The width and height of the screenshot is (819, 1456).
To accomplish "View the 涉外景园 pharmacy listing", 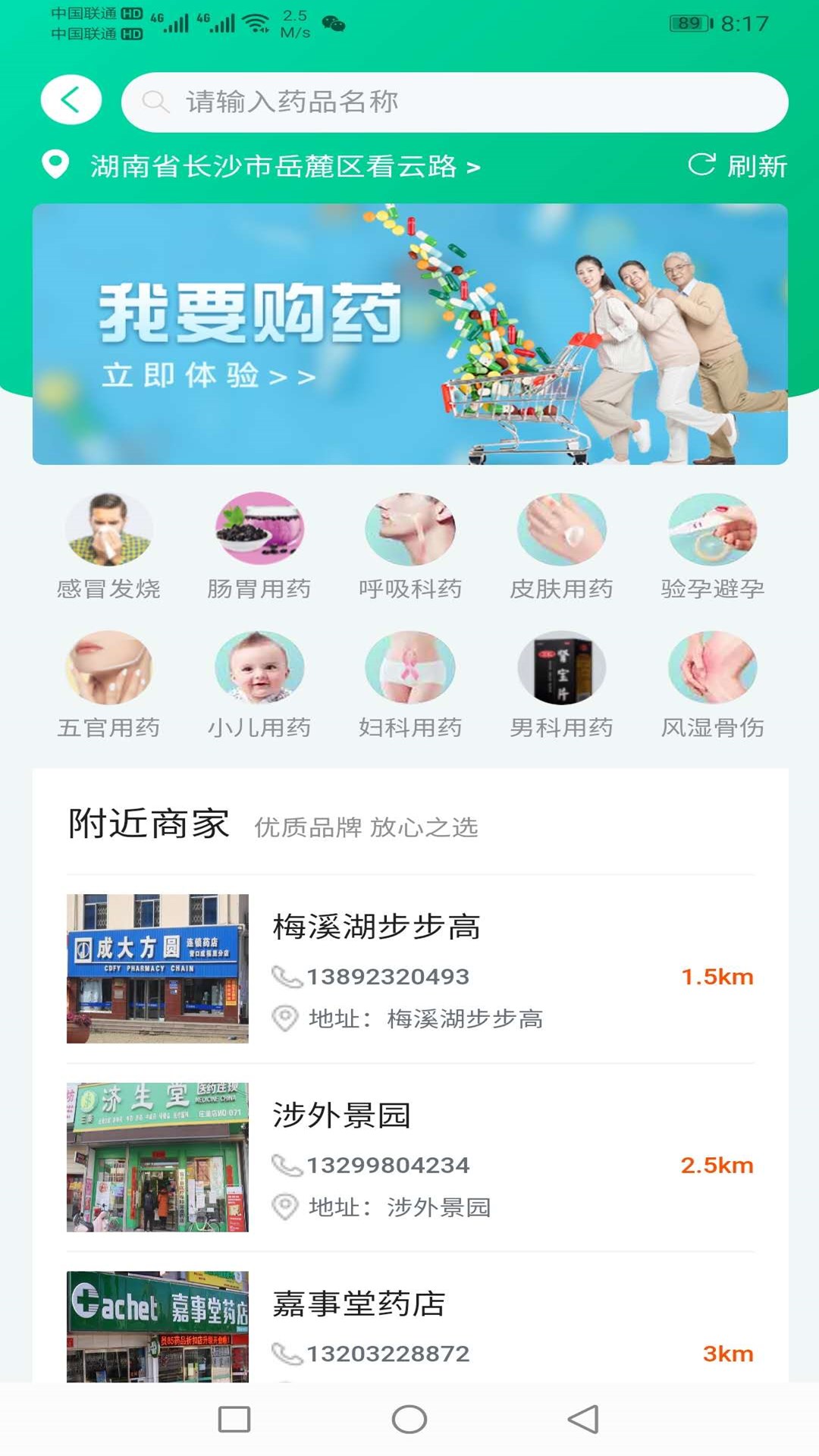I will click(409, 1157).
